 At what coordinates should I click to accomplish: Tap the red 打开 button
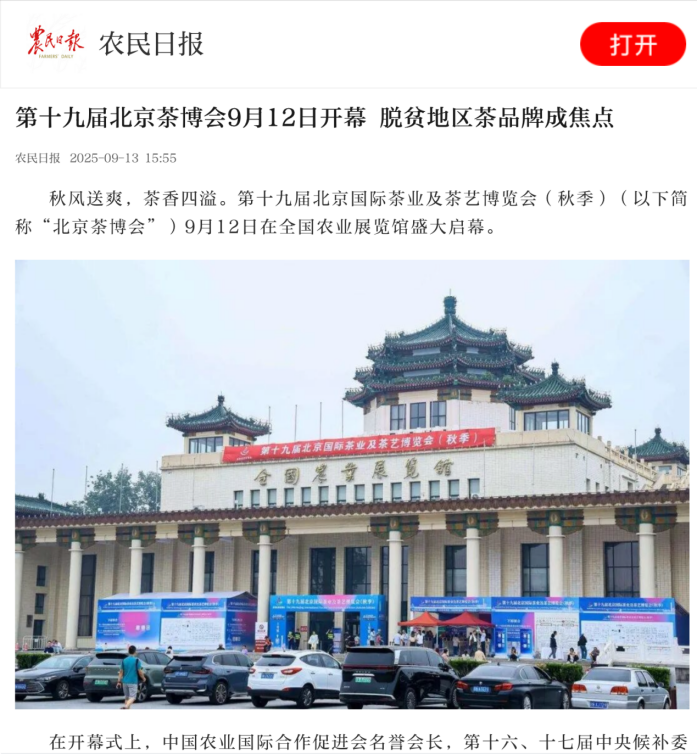coord(633,44)
